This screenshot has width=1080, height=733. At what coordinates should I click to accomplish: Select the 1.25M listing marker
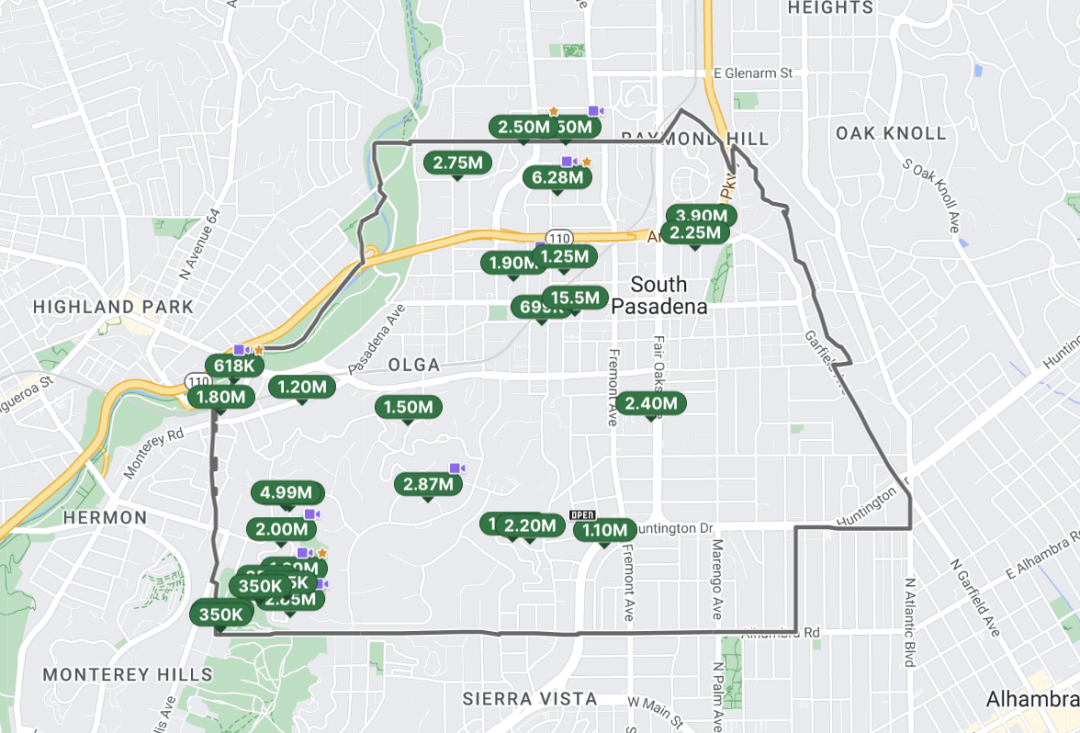(567, 256)
